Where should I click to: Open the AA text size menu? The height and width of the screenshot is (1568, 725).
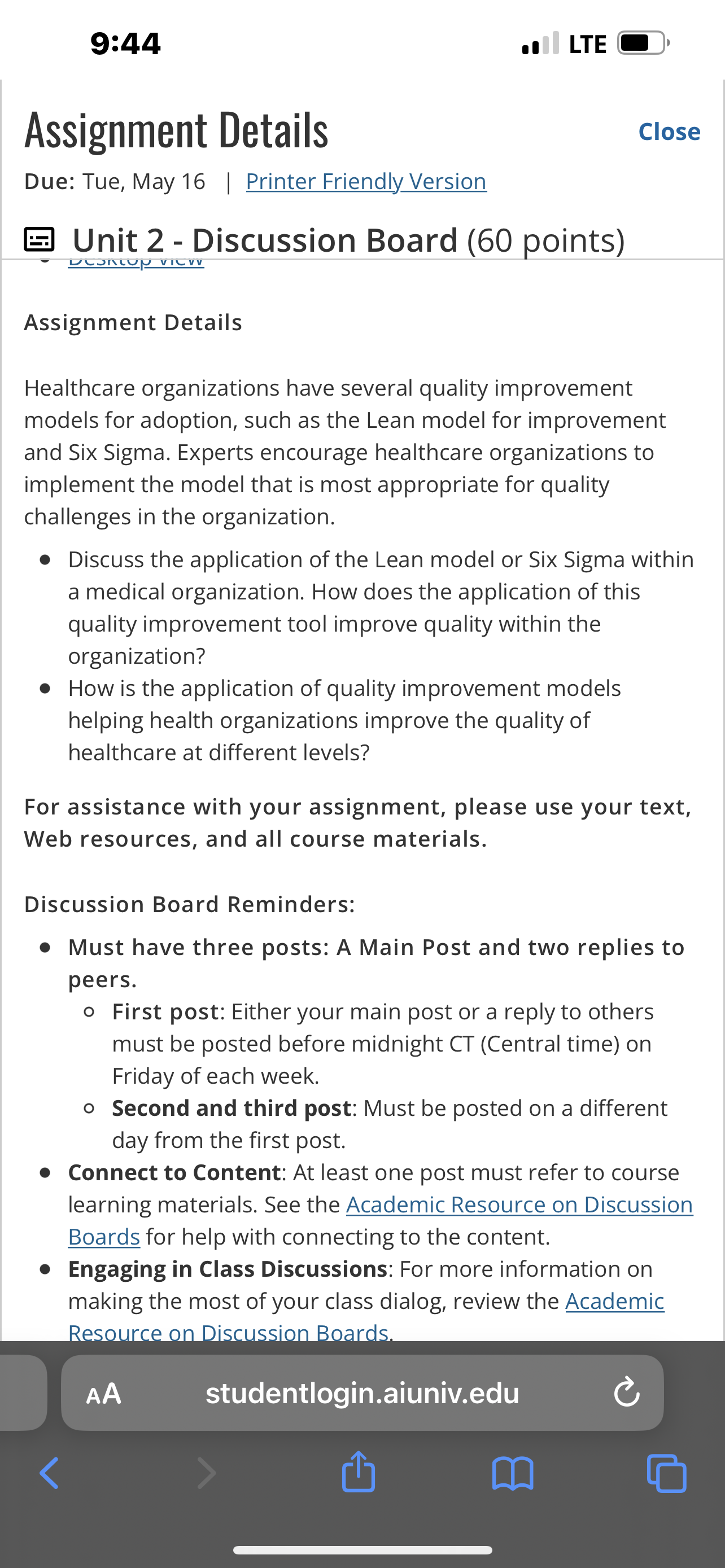click(104, 1392)
